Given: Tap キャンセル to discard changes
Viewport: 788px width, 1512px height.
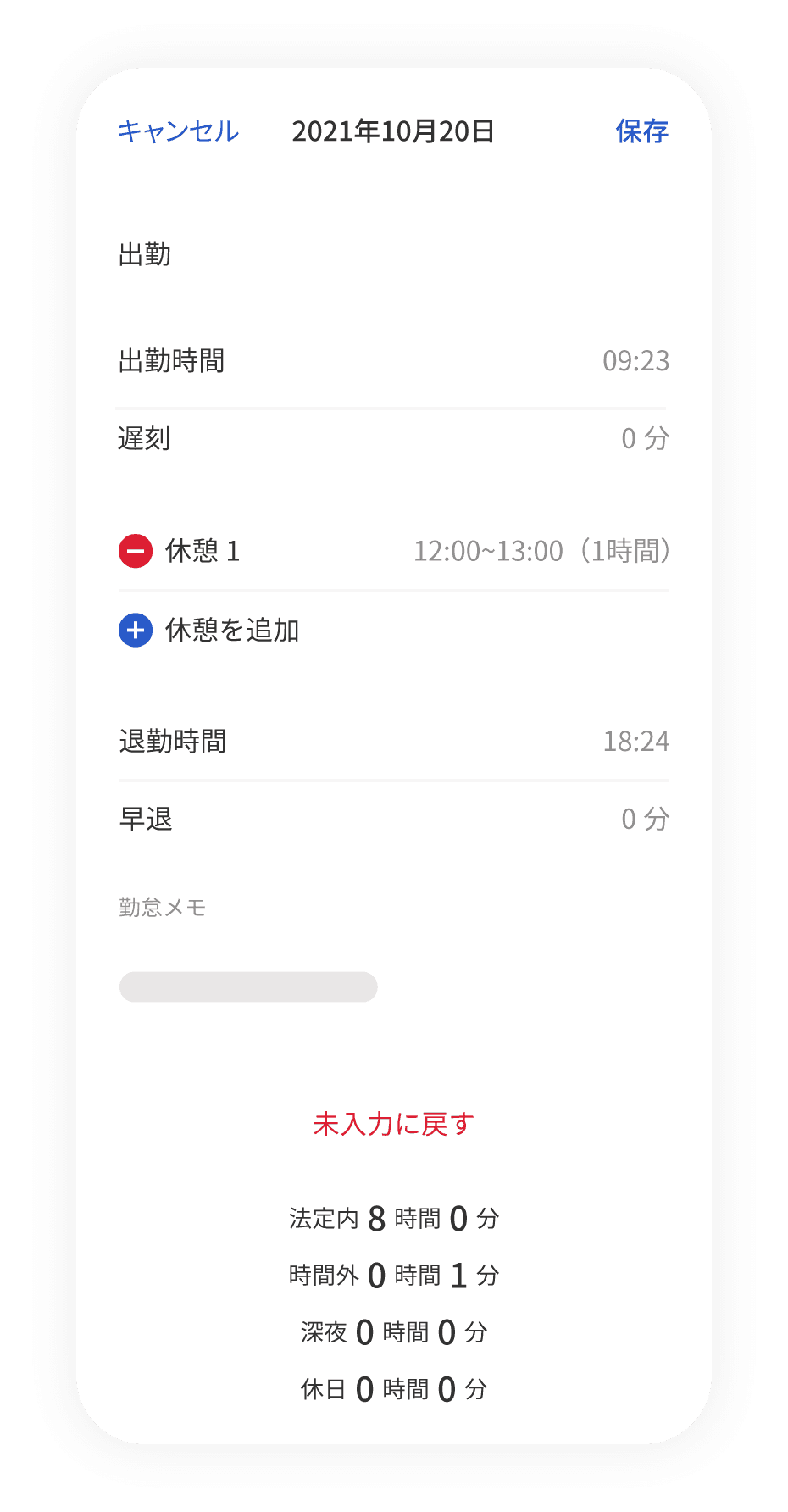Looking at the screenshot, I should [x=178, y=131].
